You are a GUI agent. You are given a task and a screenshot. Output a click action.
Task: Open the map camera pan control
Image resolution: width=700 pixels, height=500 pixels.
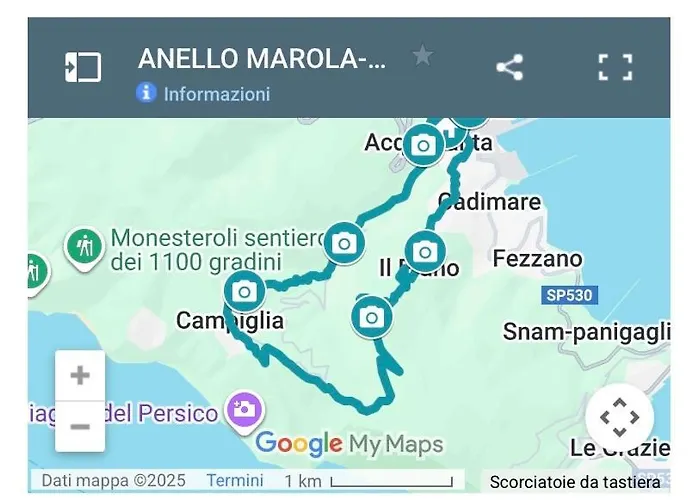619,418
